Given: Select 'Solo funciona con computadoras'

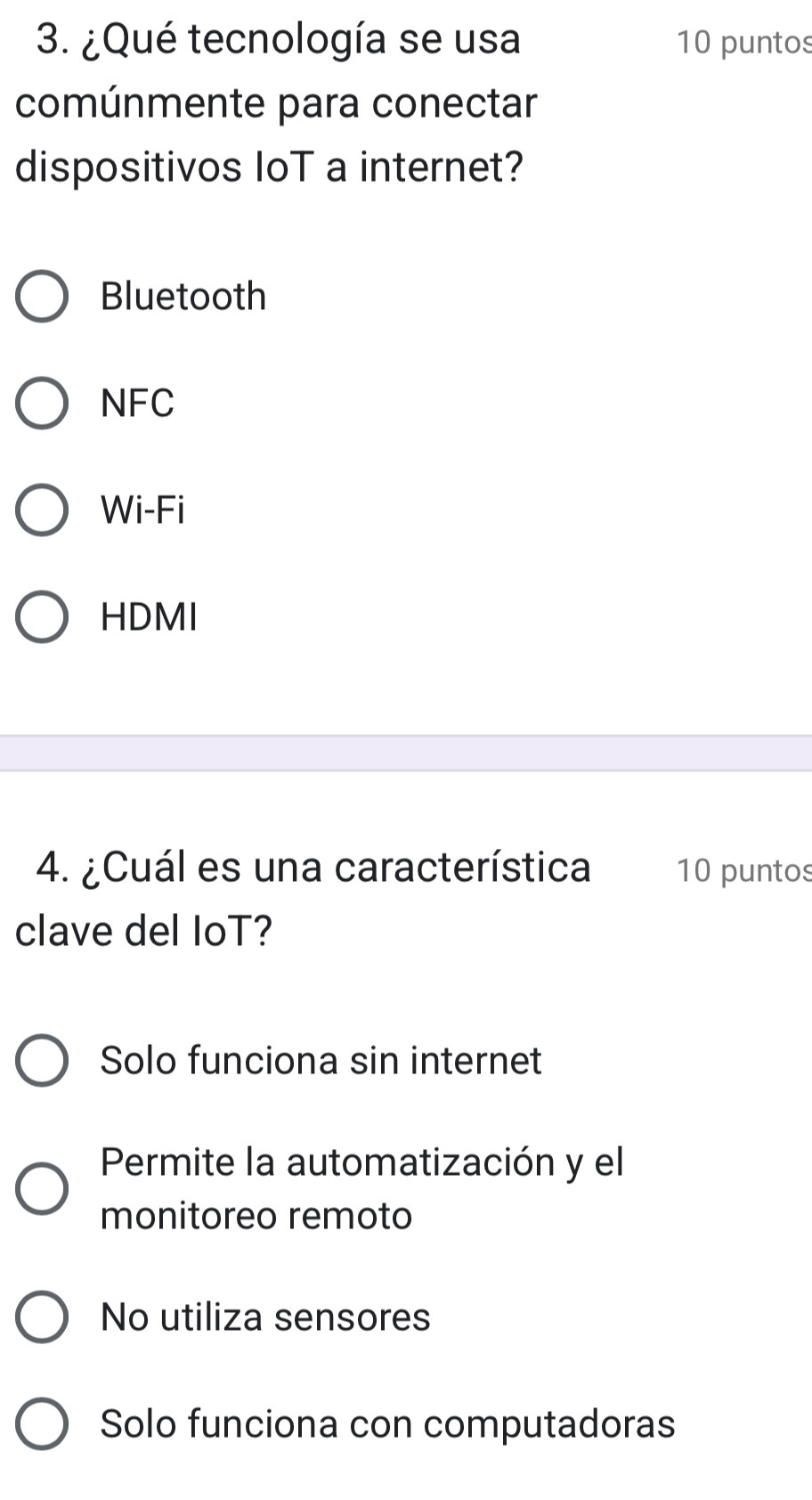Looking at the screenshot, I should tap(42, 1423).
